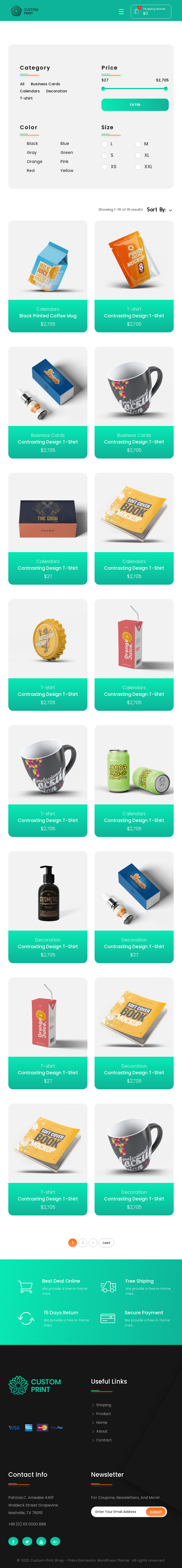This screenshot has height=1568, width=182.
Task: Apply the price FILTER button
Action: pyautogui.click(x=135, y=105)
